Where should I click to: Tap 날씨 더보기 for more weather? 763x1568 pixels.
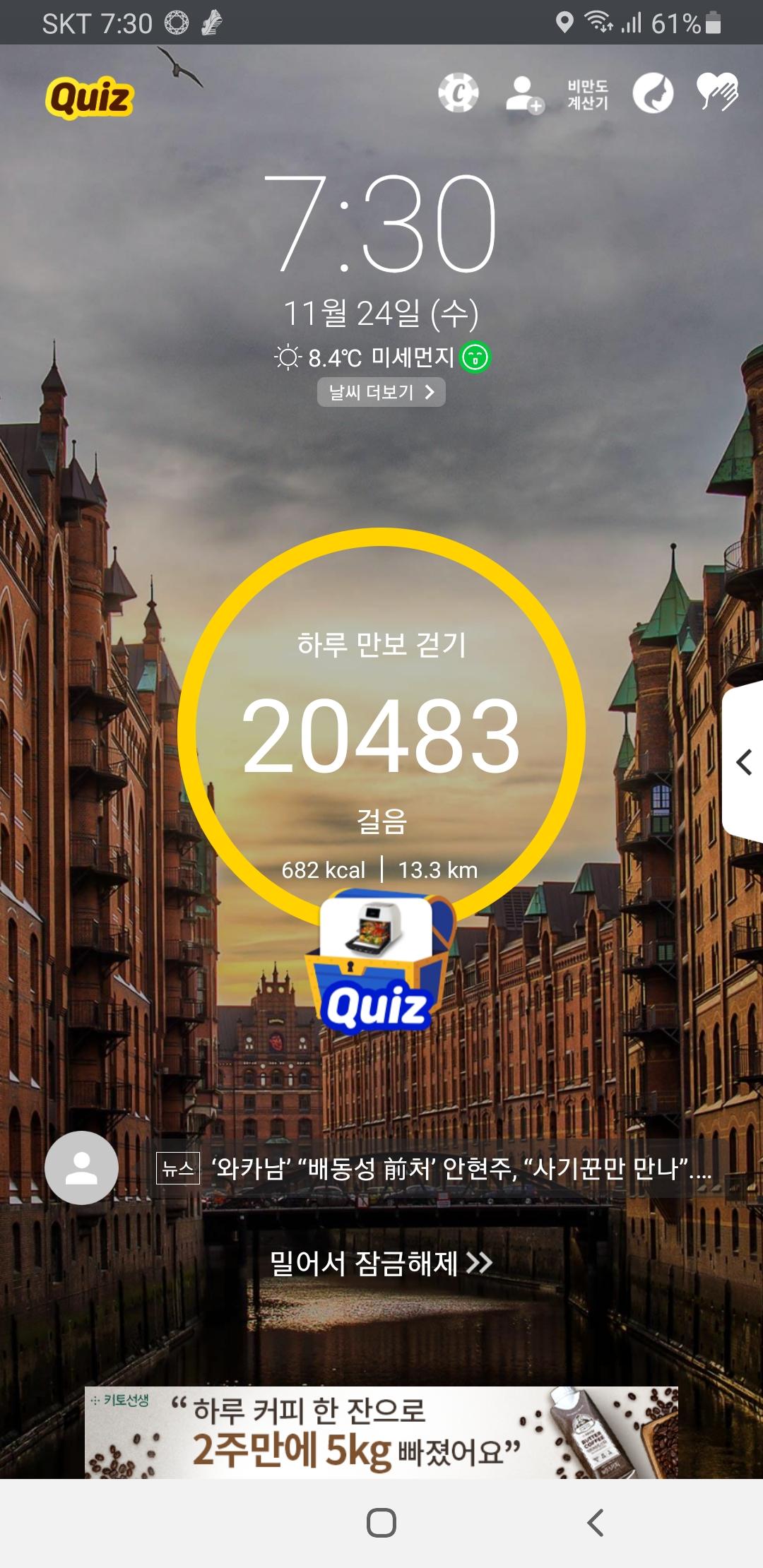[381, 392]
